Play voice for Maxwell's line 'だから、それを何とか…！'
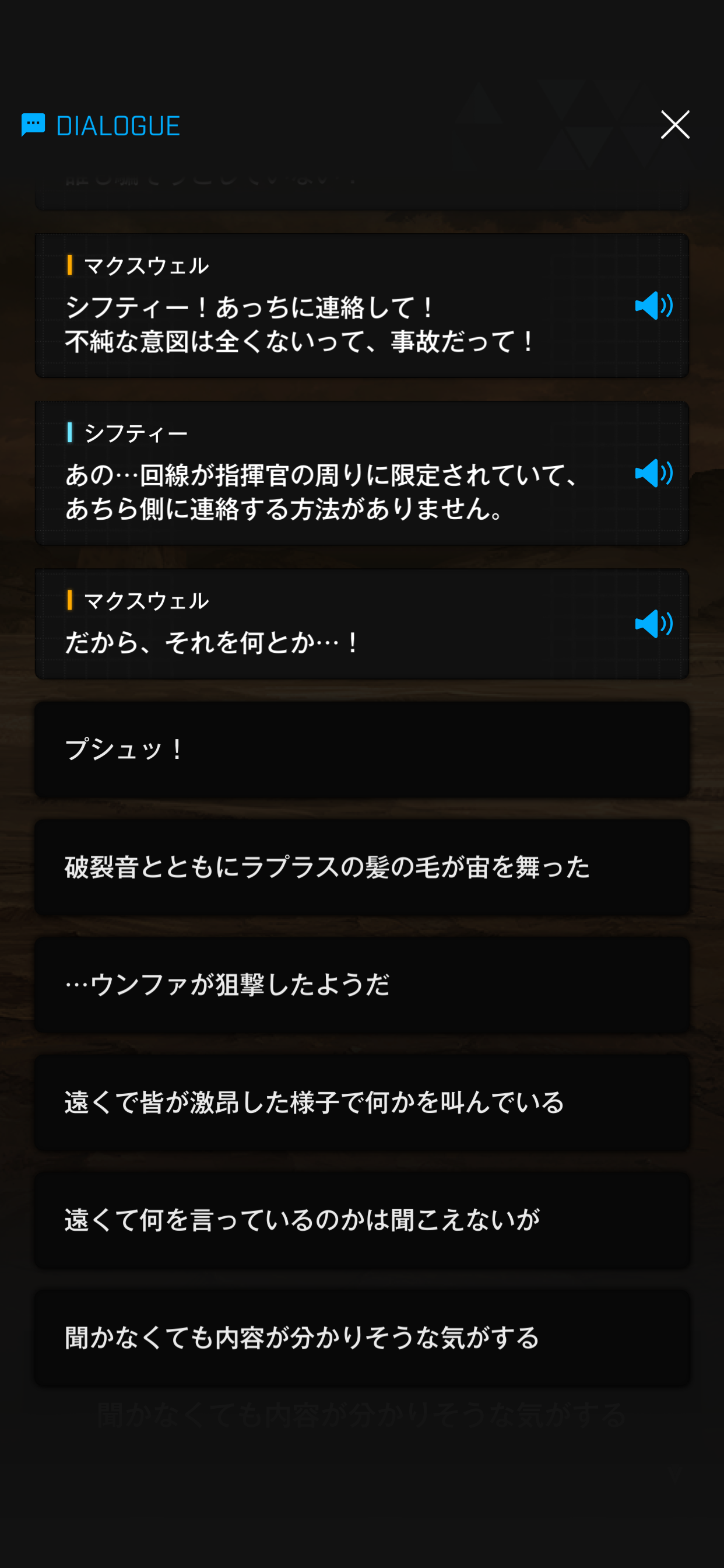 point(653,624)
